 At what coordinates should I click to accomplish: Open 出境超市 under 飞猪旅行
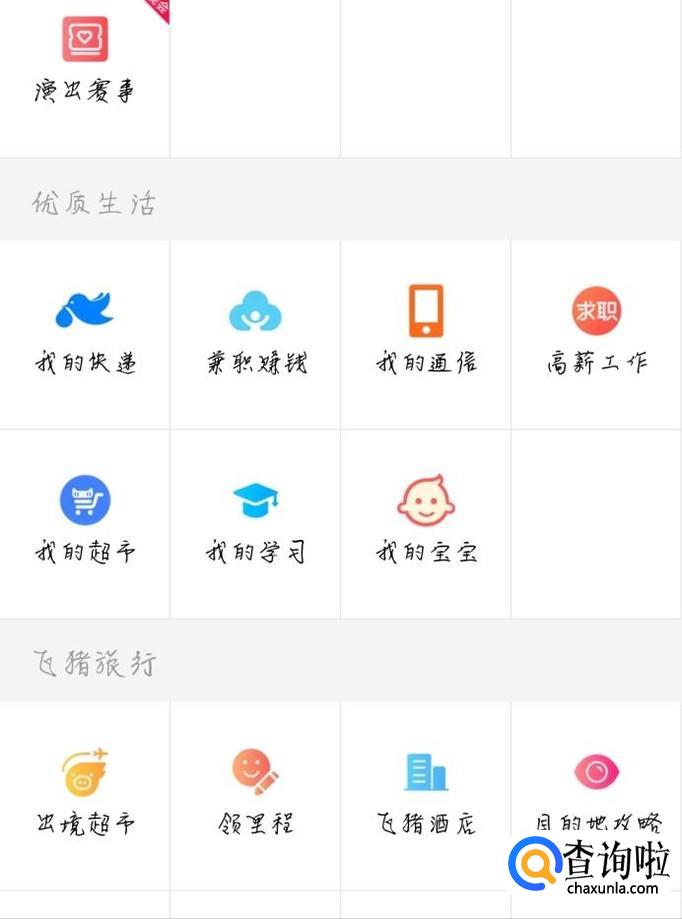coord(85,792)
